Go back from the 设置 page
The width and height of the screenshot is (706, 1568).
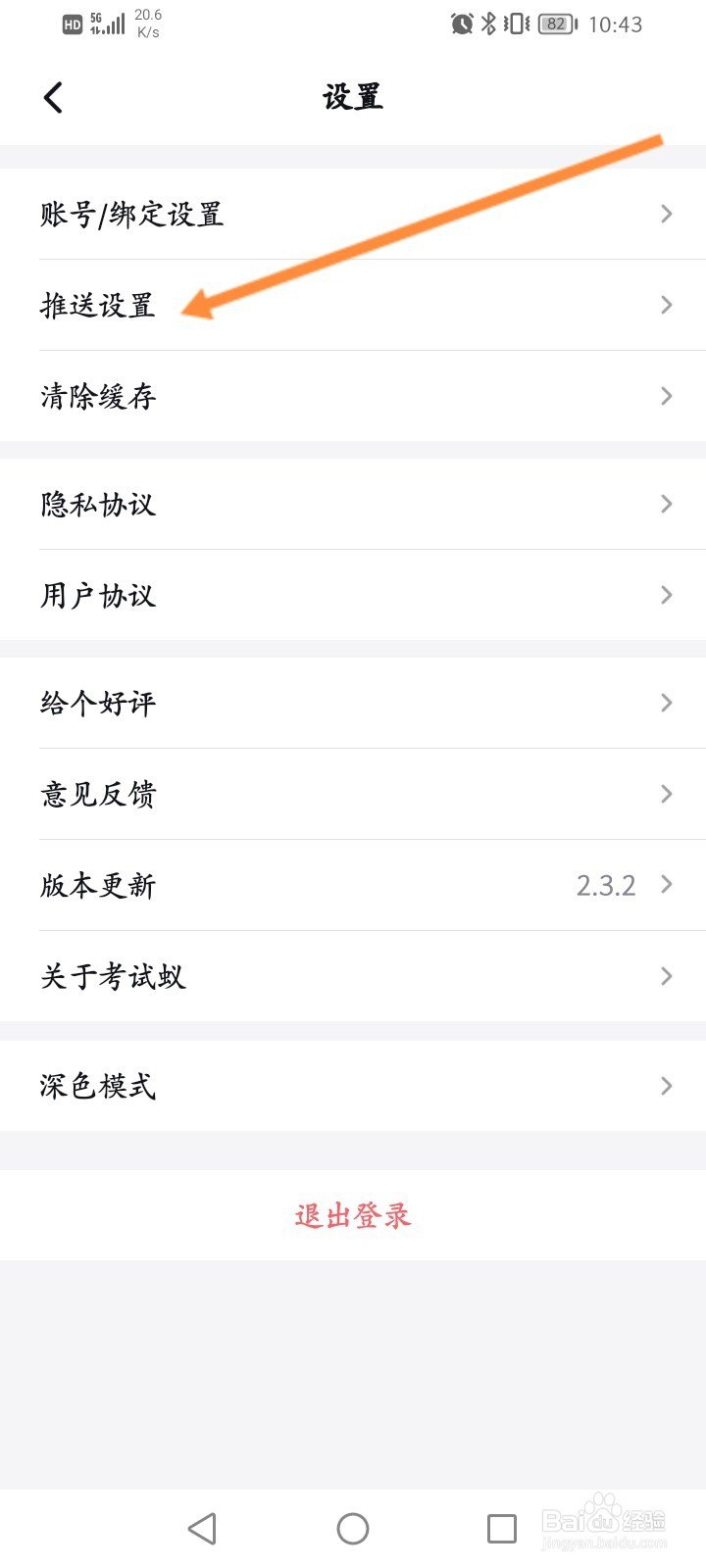pyautogui.click(x=54, y=97)
